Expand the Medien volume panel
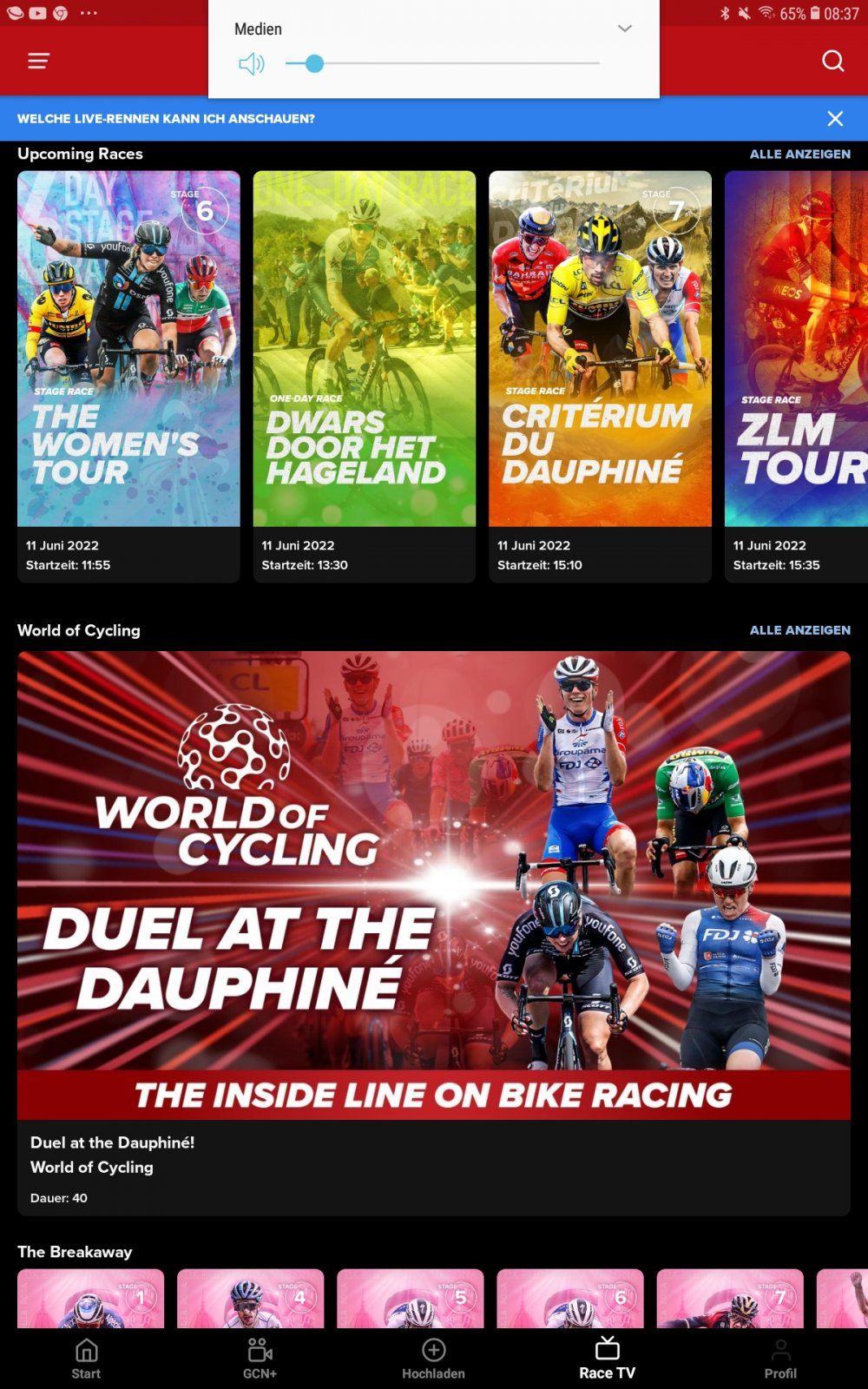 point(624,29)
